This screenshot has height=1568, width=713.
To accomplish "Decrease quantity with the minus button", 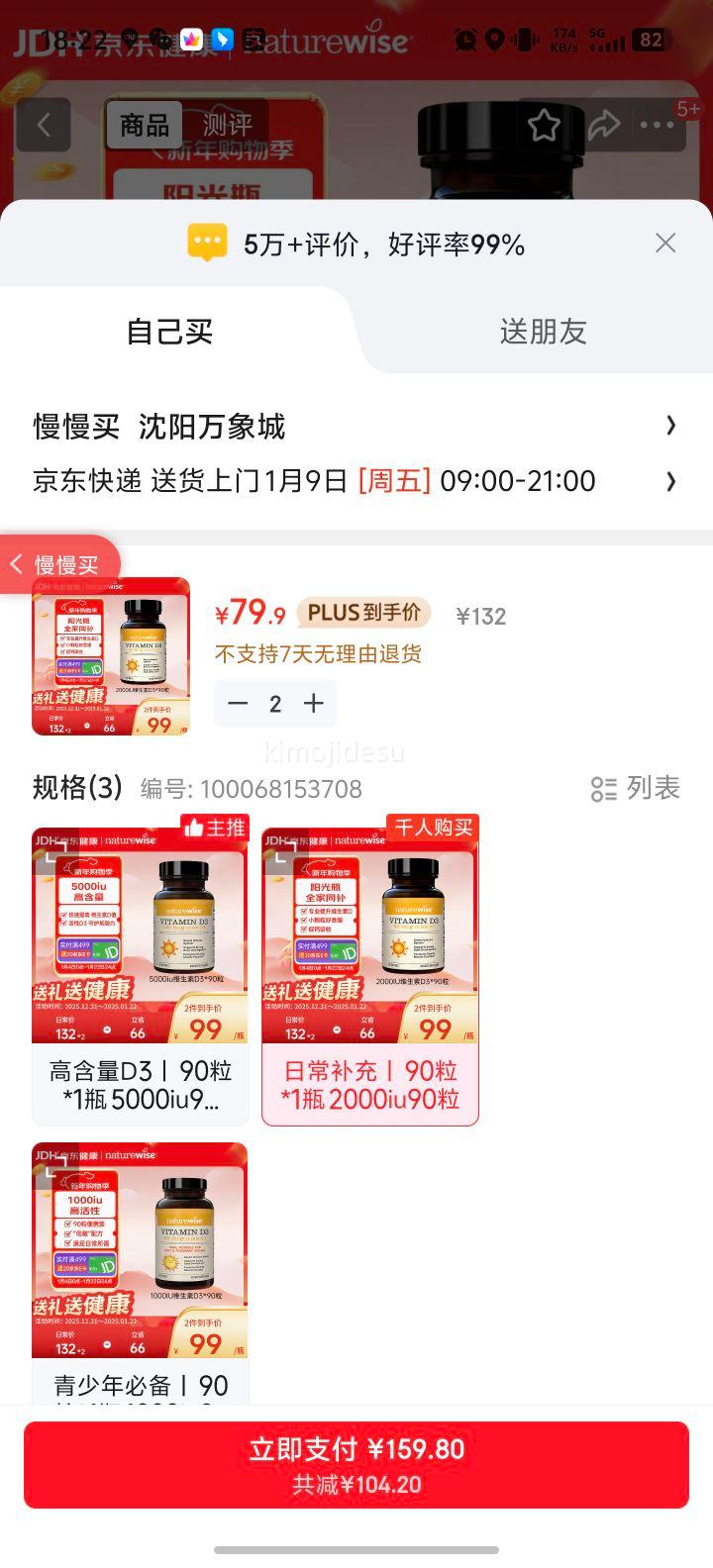I will click(x=238, y=704).
